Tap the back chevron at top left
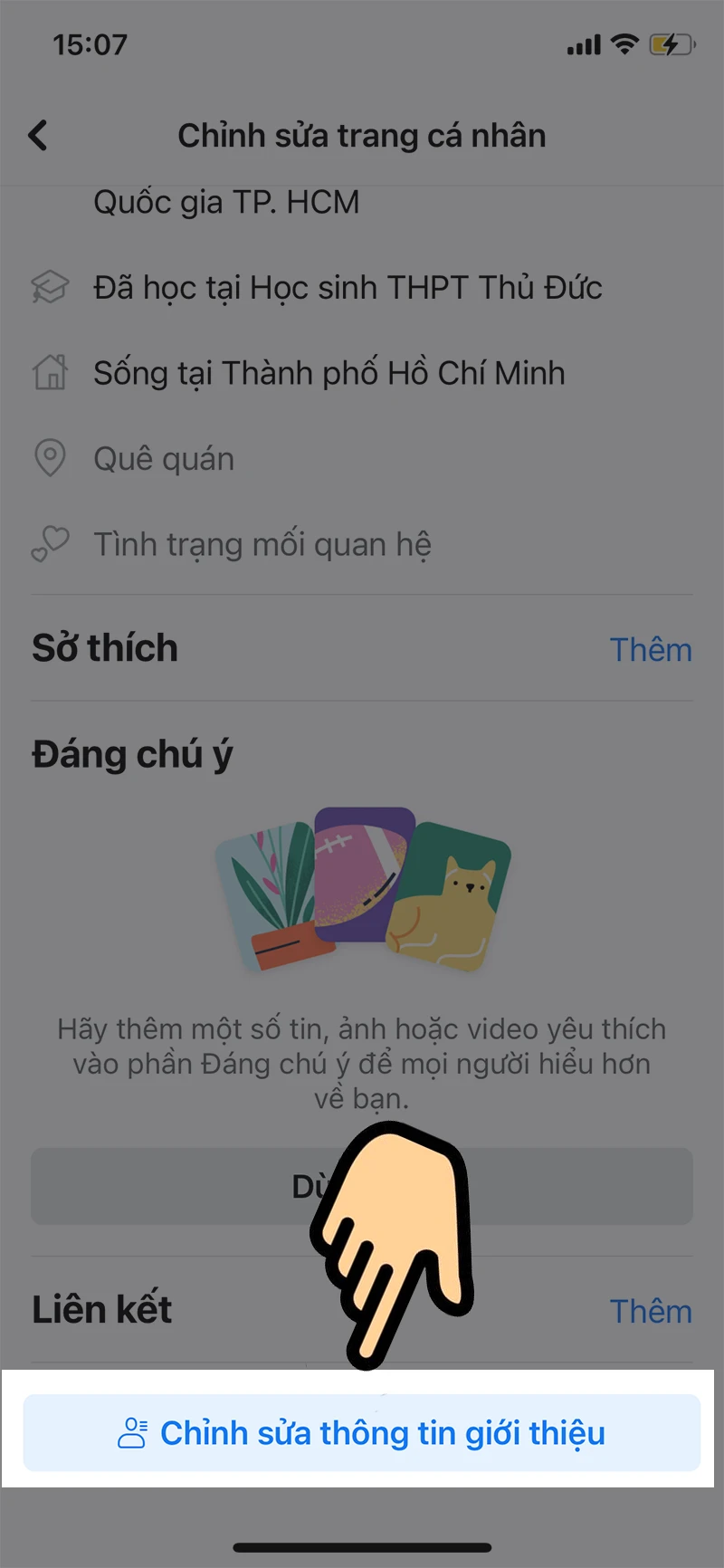The image size is (724, 1568). click(38, 134)
